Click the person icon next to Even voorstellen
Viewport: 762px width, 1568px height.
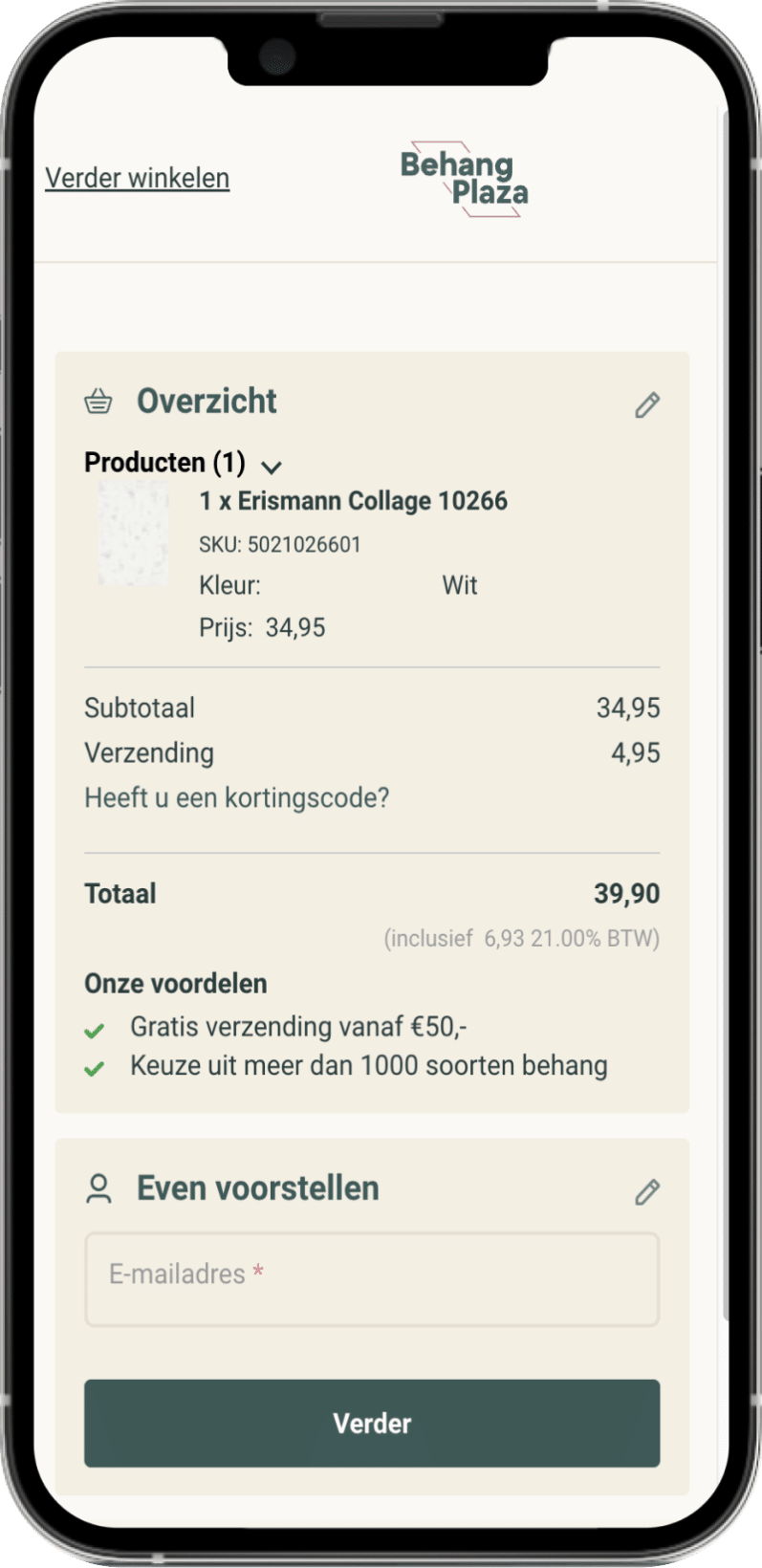(98, 1188)
